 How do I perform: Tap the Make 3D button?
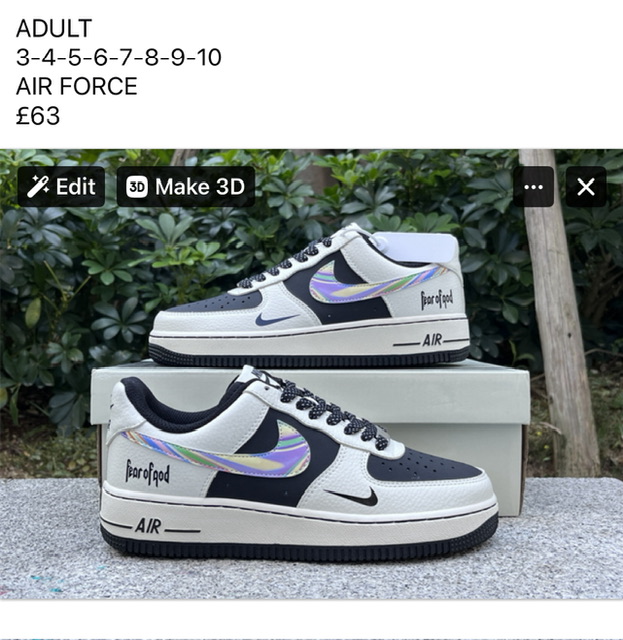[185, 187]
